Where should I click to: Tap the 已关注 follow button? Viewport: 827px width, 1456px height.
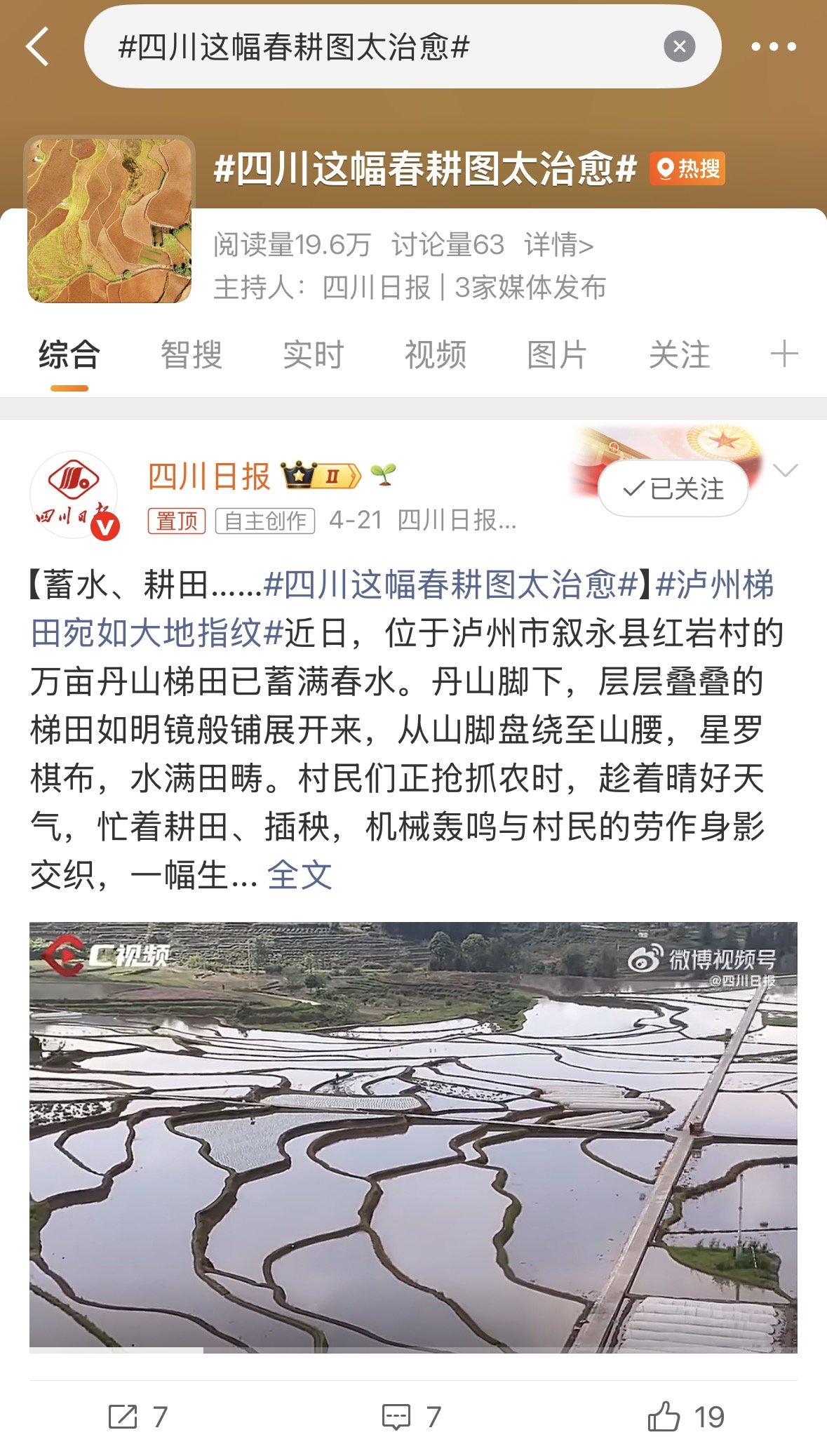point(673,489)
